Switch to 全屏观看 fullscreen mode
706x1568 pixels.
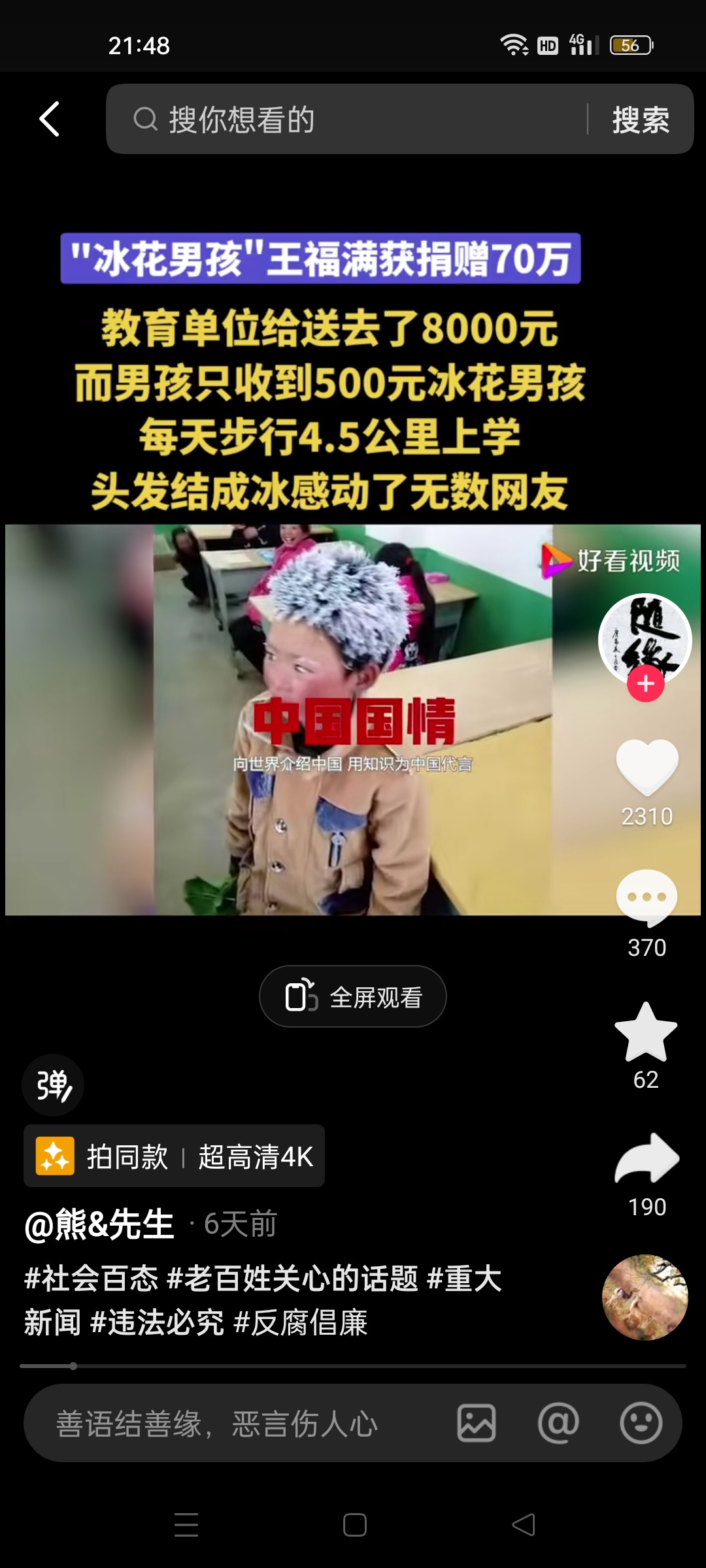pyautogui.click(x=353, y=997)
